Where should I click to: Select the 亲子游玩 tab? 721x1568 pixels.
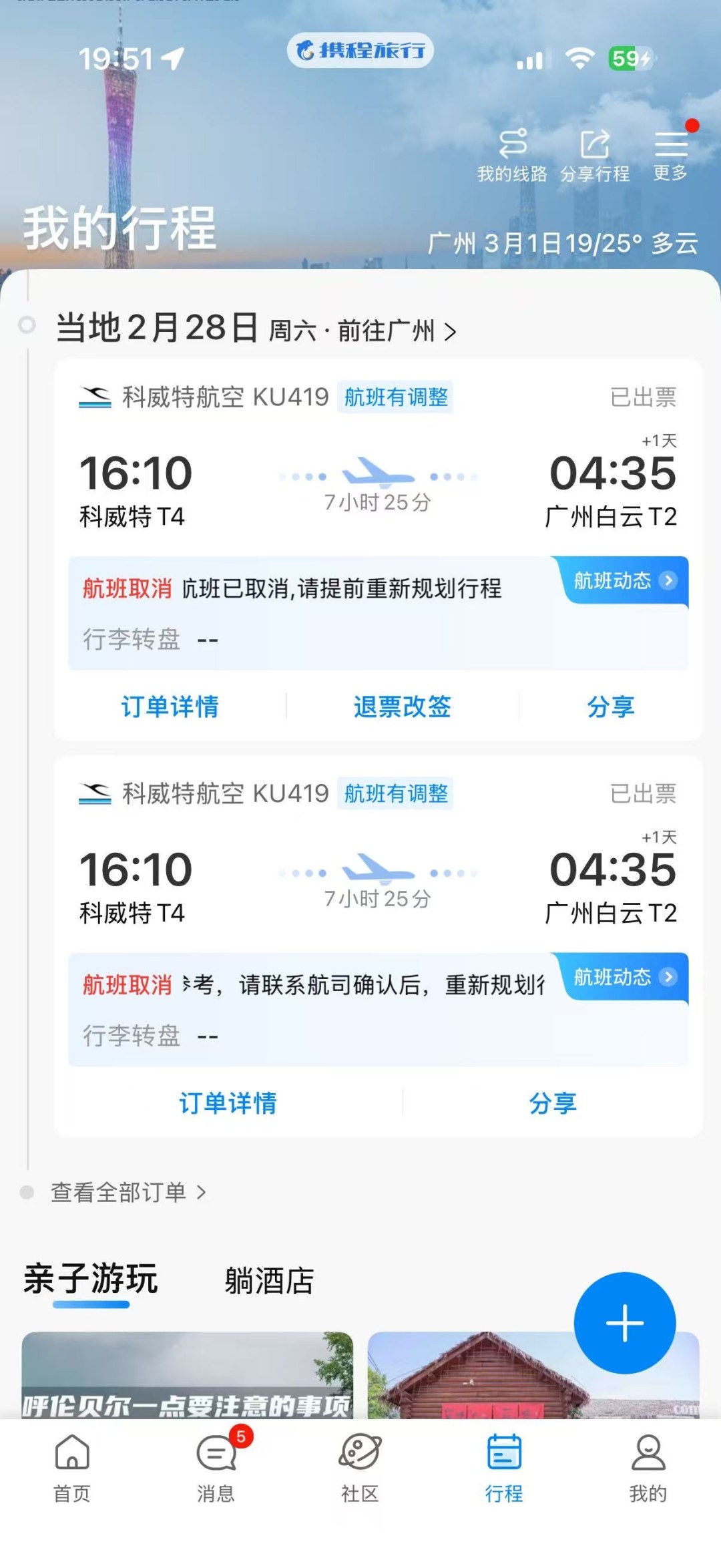pos(91,1279)
